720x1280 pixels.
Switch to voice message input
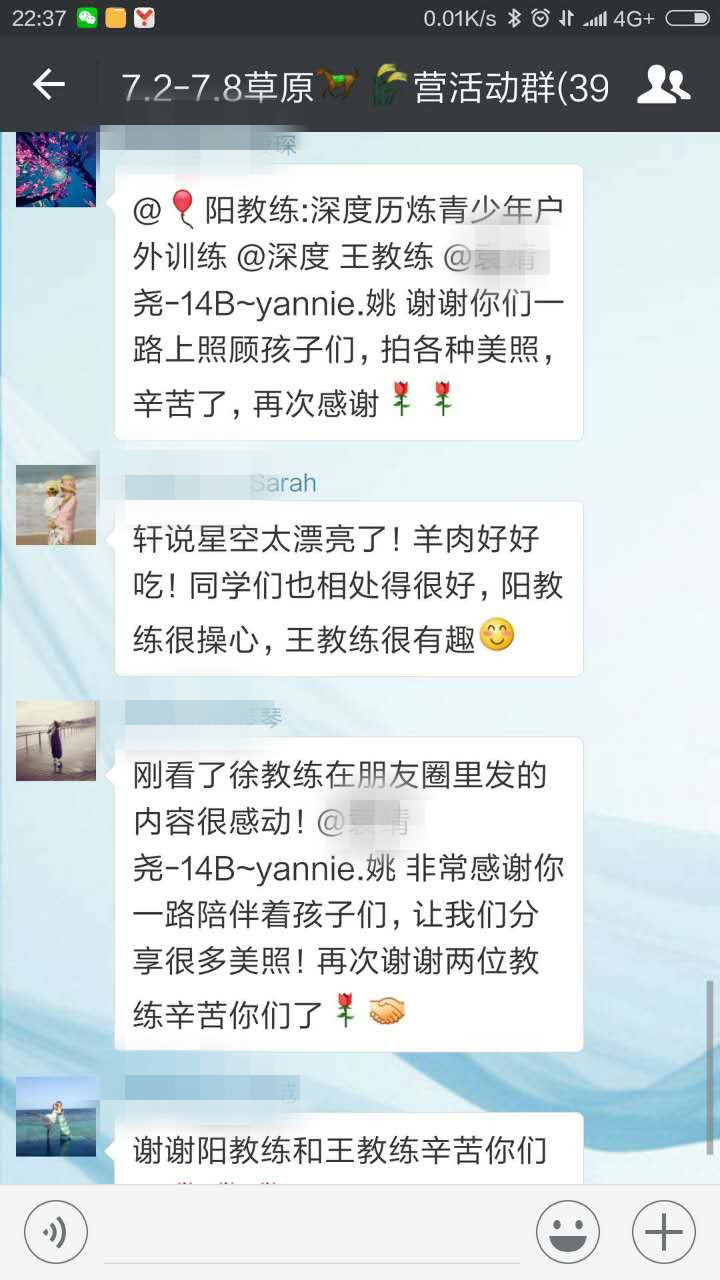[x=56, y=1232]
